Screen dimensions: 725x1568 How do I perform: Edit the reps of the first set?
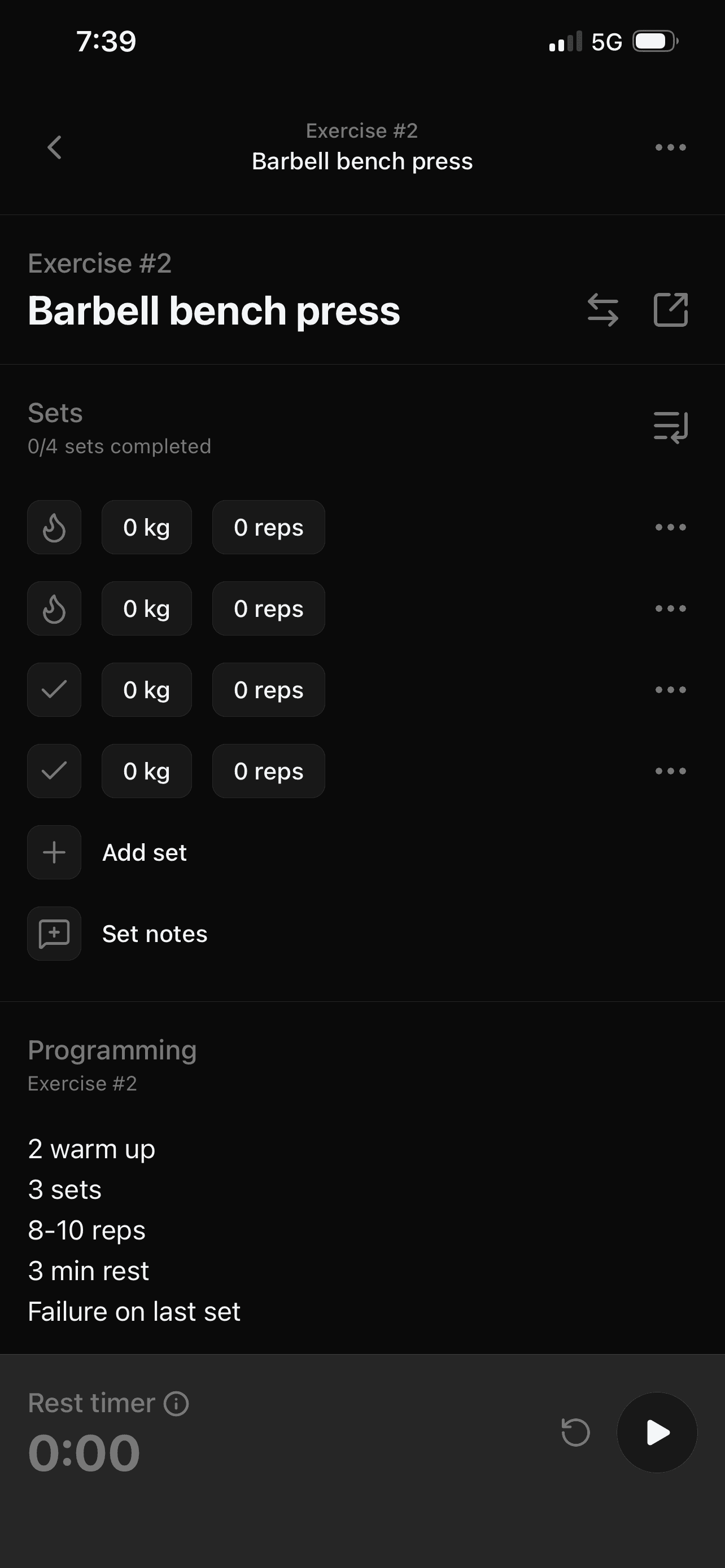pyautogui.click(x=268, y=527)
